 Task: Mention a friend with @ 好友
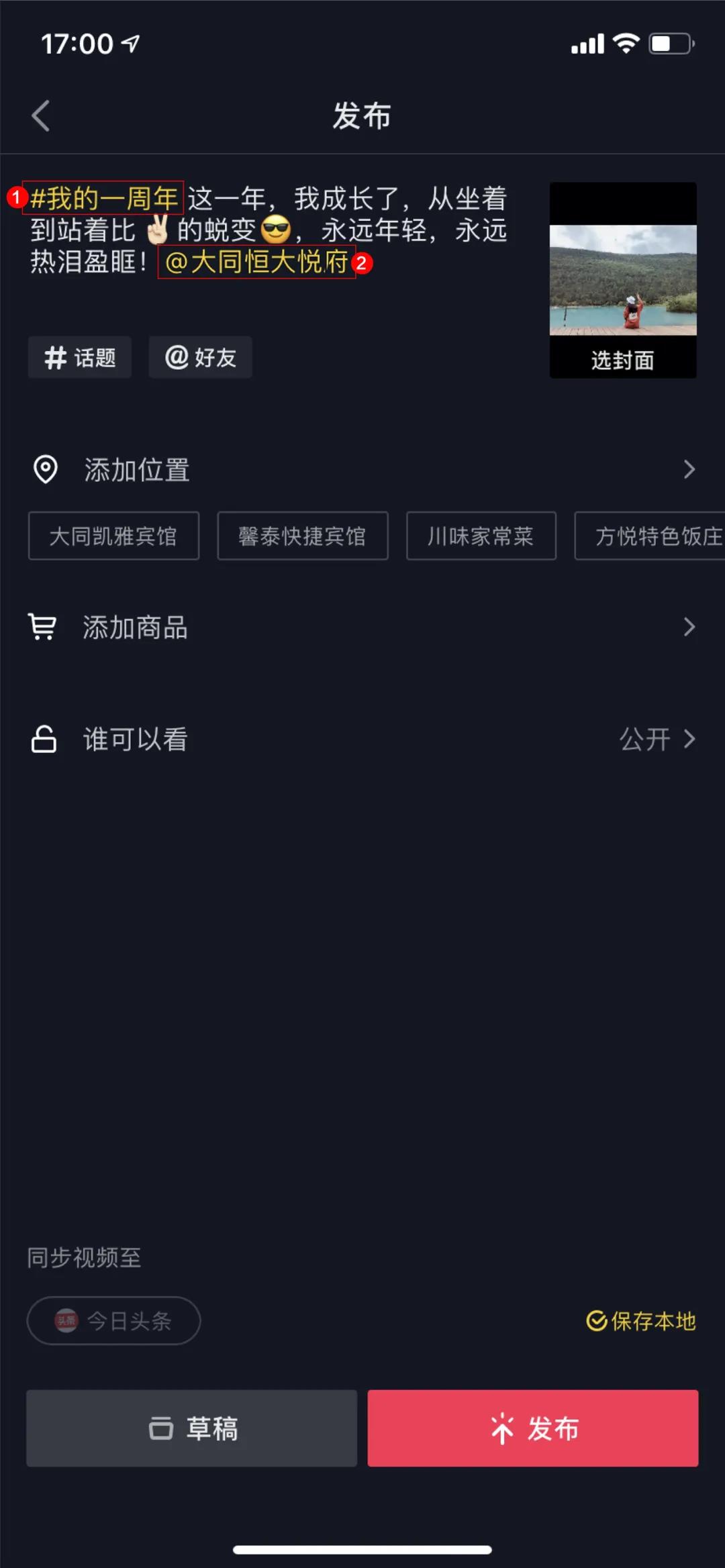(x=201, y=357)
